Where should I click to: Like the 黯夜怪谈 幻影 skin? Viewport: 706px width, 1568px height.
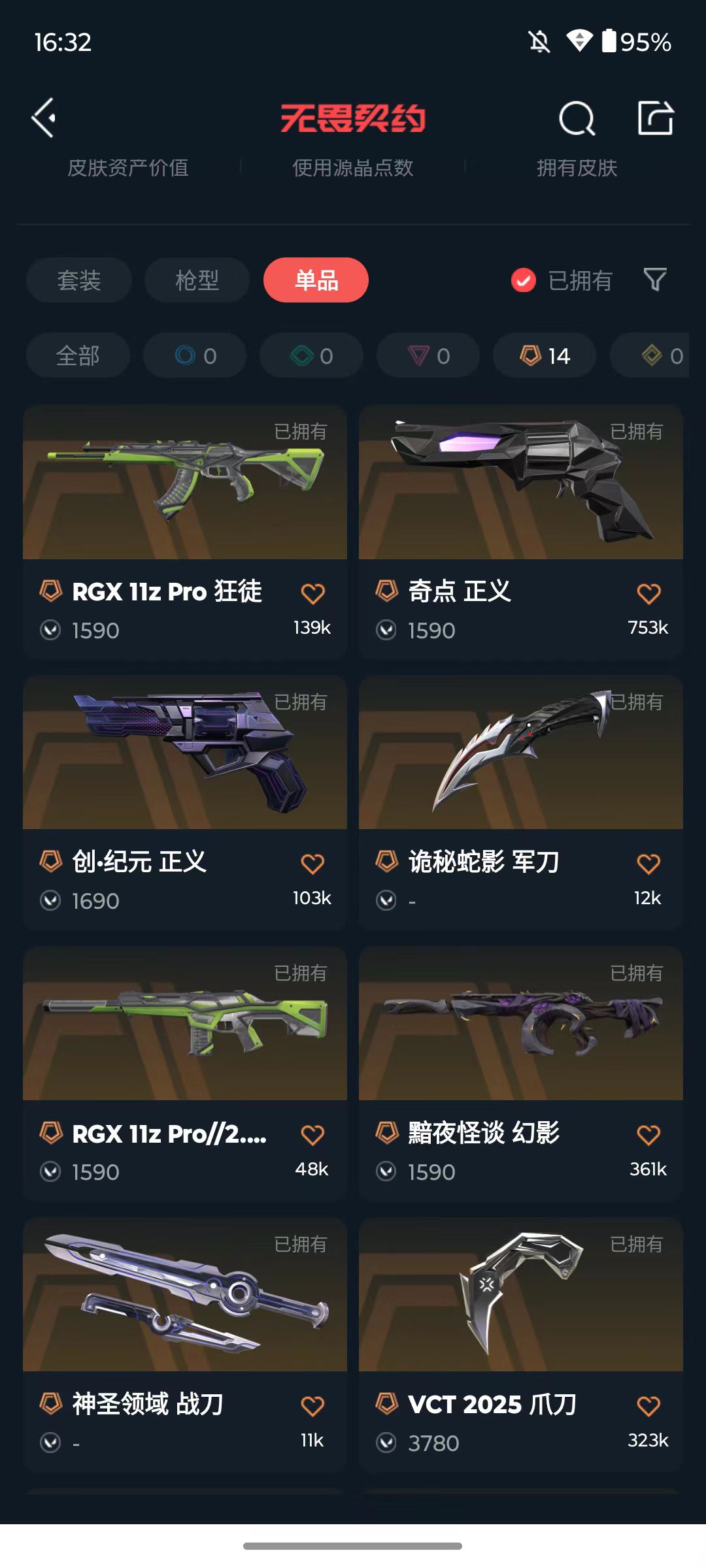coord(648,1135)
